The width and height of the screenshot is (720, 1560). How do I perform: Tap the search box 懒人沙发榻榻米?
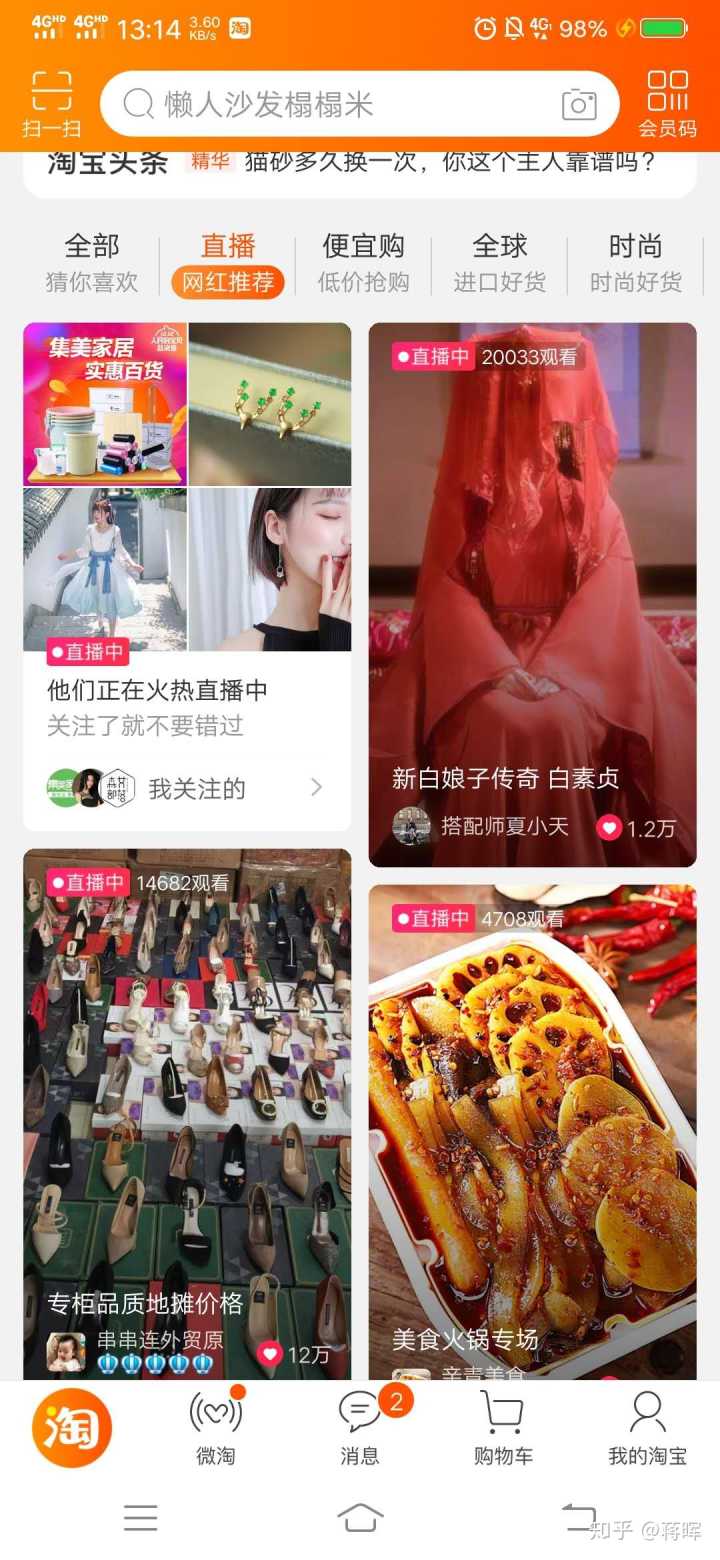pyautogui.click(x=340, y=104)
